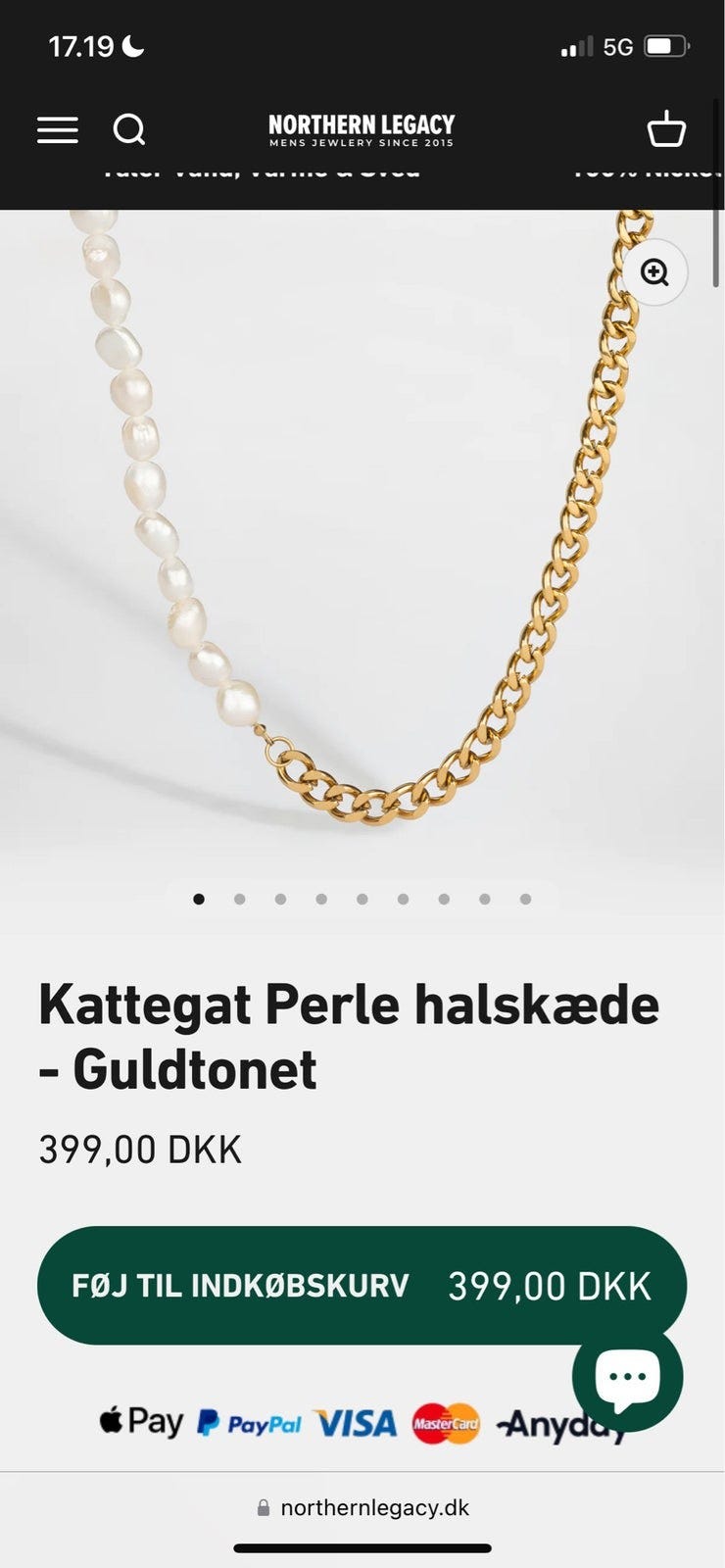Open the hamburger navigation menu

pos(57,129)
